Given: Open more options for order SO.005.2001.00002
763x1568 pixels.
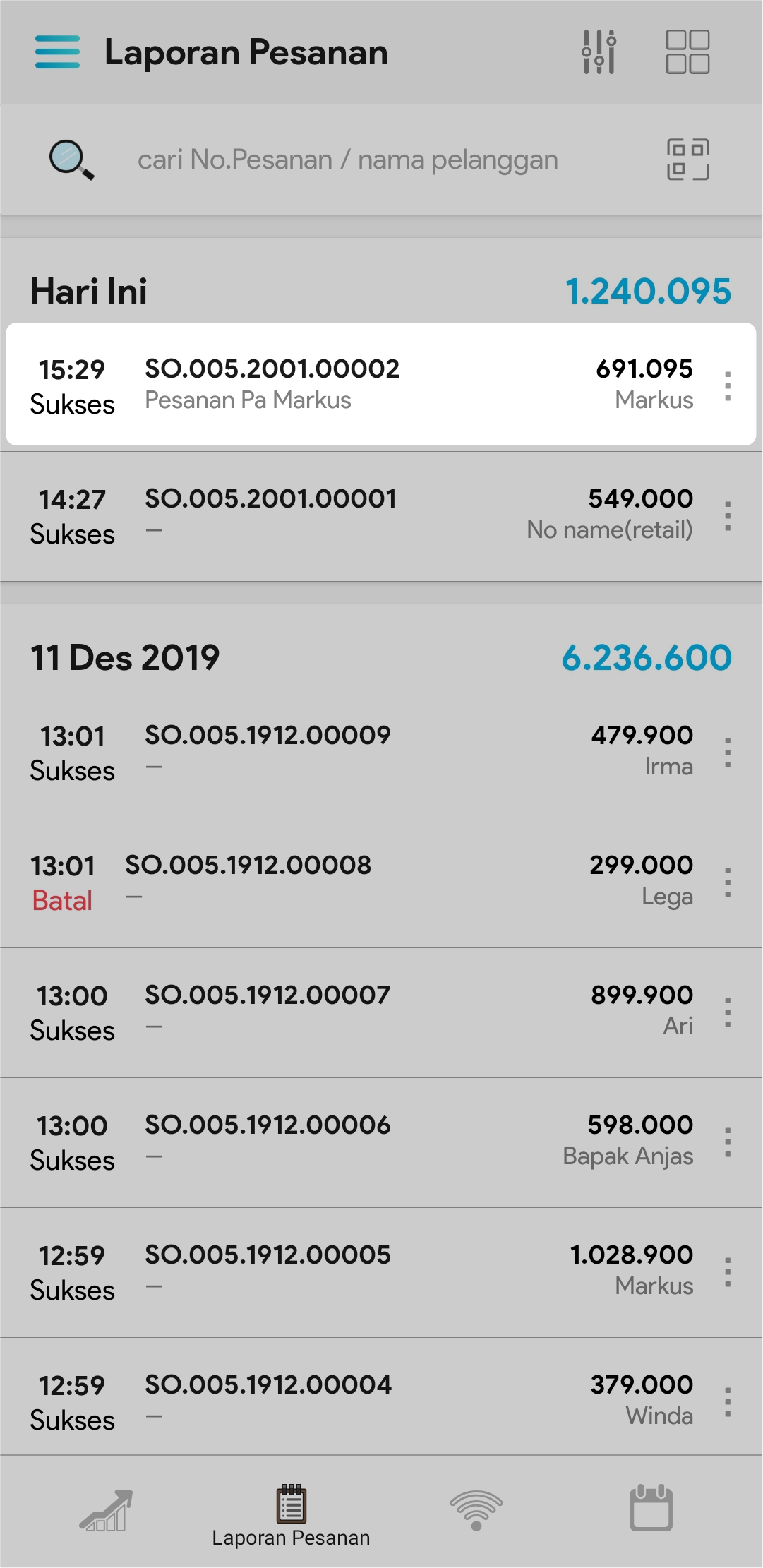Looking at the screenshot, I should (728, 386).
